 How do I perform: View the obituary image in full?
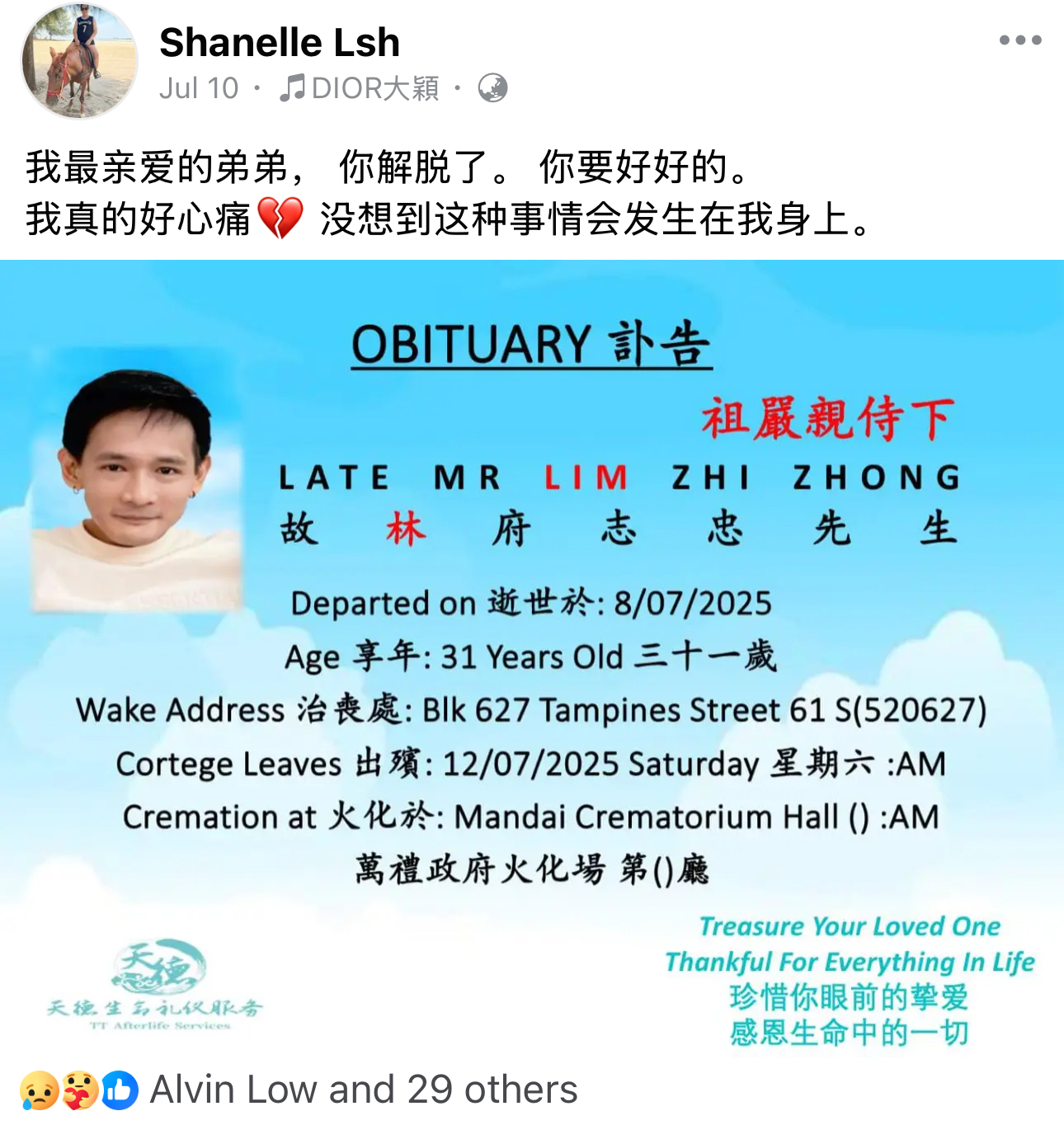click(x=532, y=660)
